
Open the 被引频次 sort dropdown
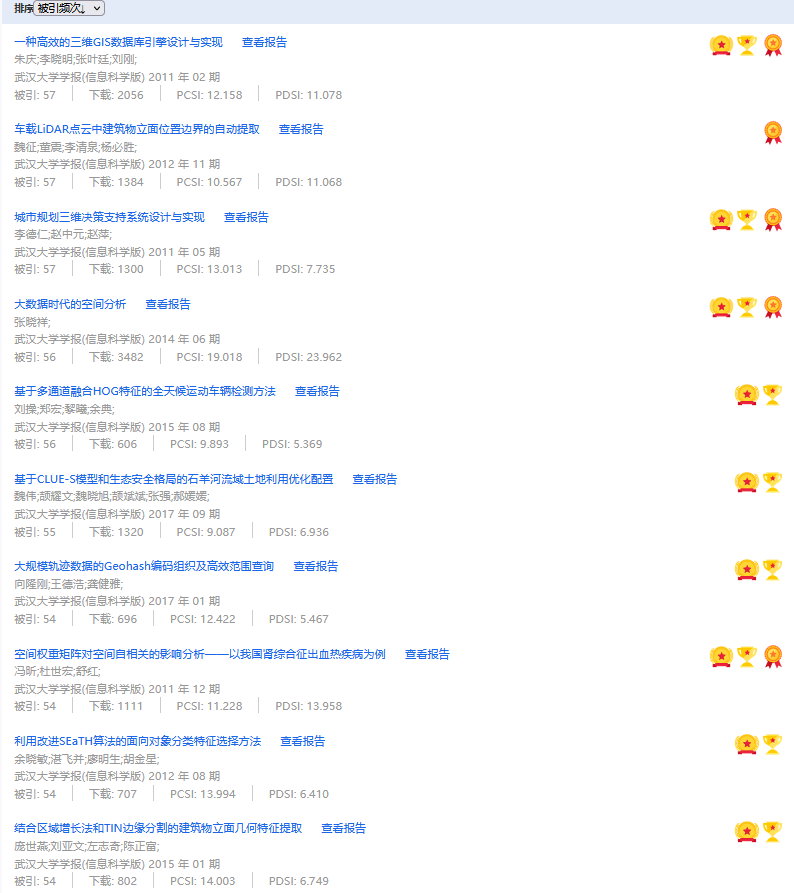tap(69, 8)
